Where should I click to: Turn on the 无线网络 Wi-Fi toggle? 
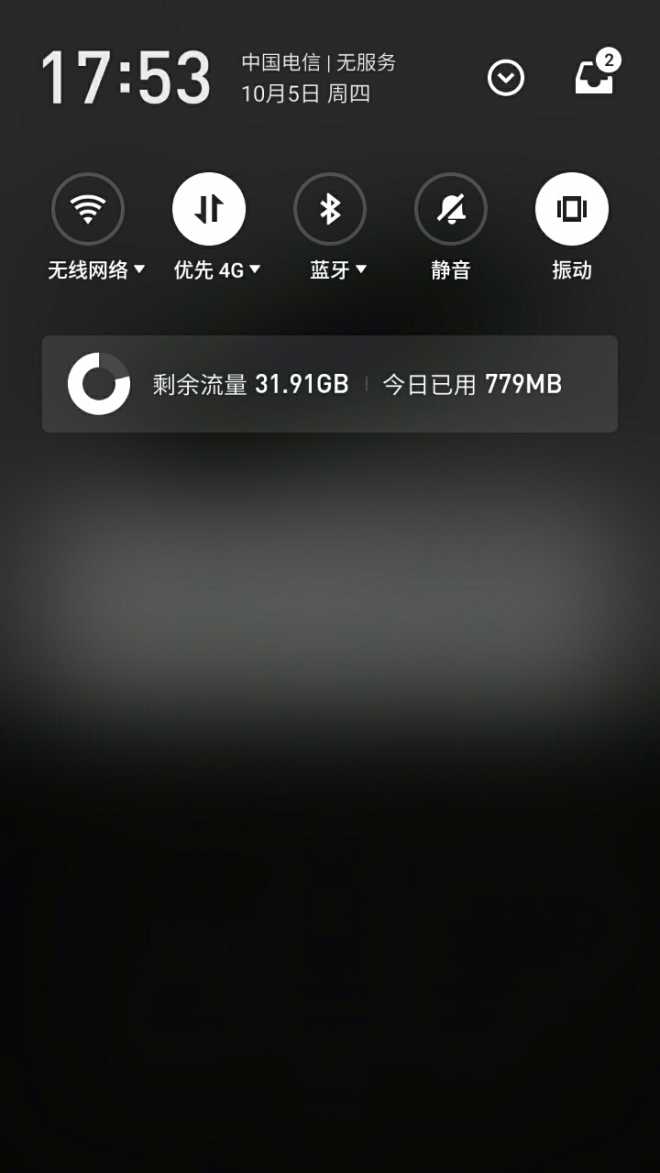(x=88, y=209)
